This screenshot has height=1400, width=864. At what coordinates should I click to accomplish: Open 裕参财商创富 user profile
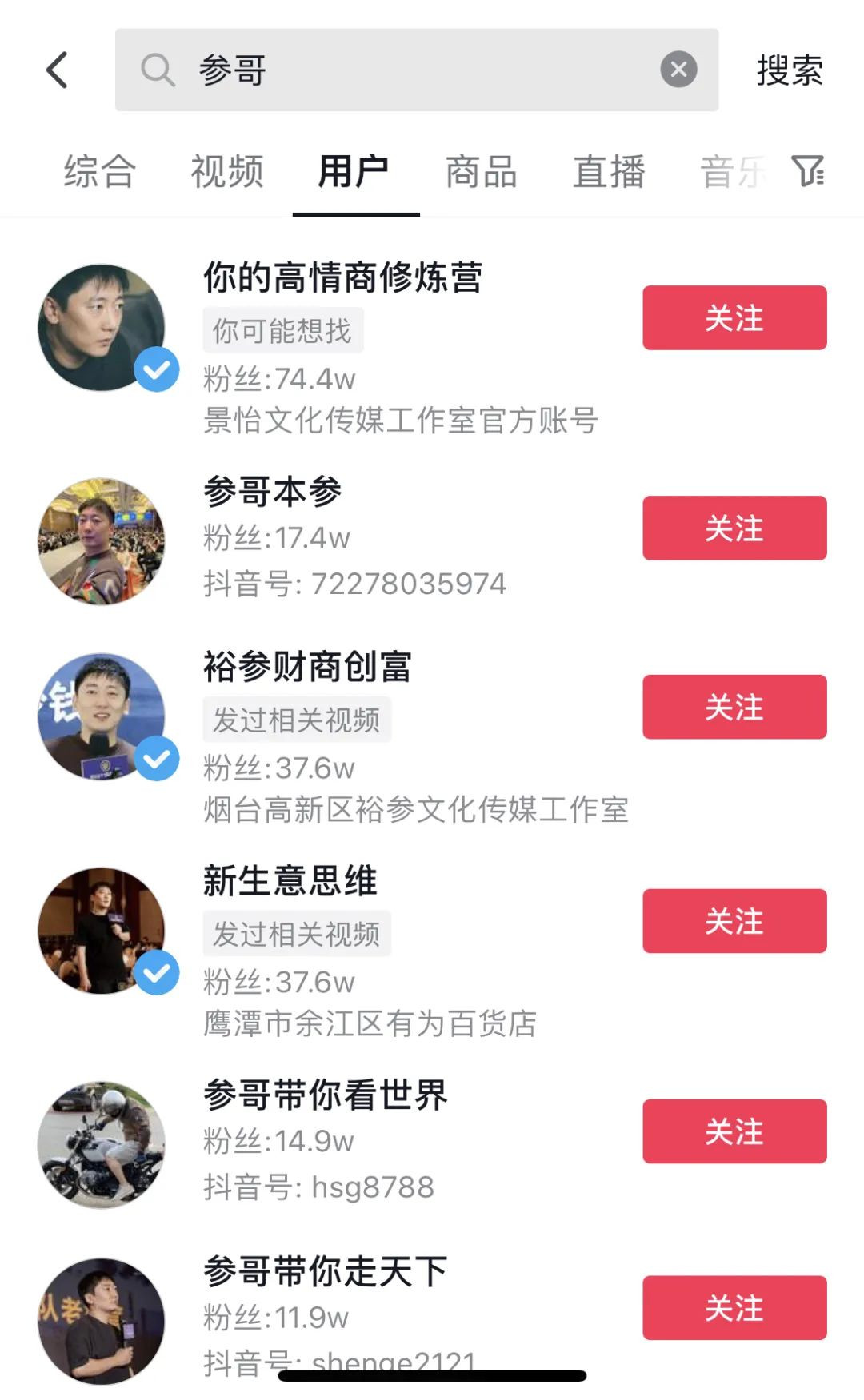click(307, 667)
